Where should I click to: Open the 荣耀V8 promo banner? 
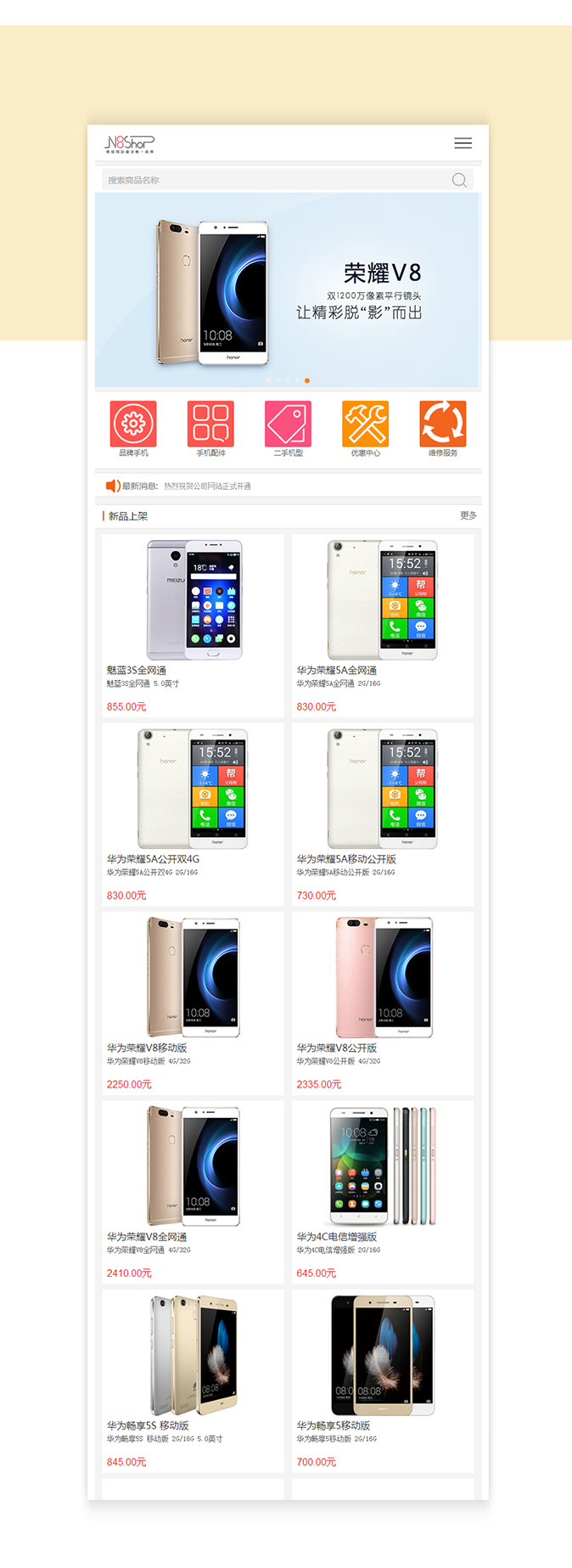[x=287, y=290]
